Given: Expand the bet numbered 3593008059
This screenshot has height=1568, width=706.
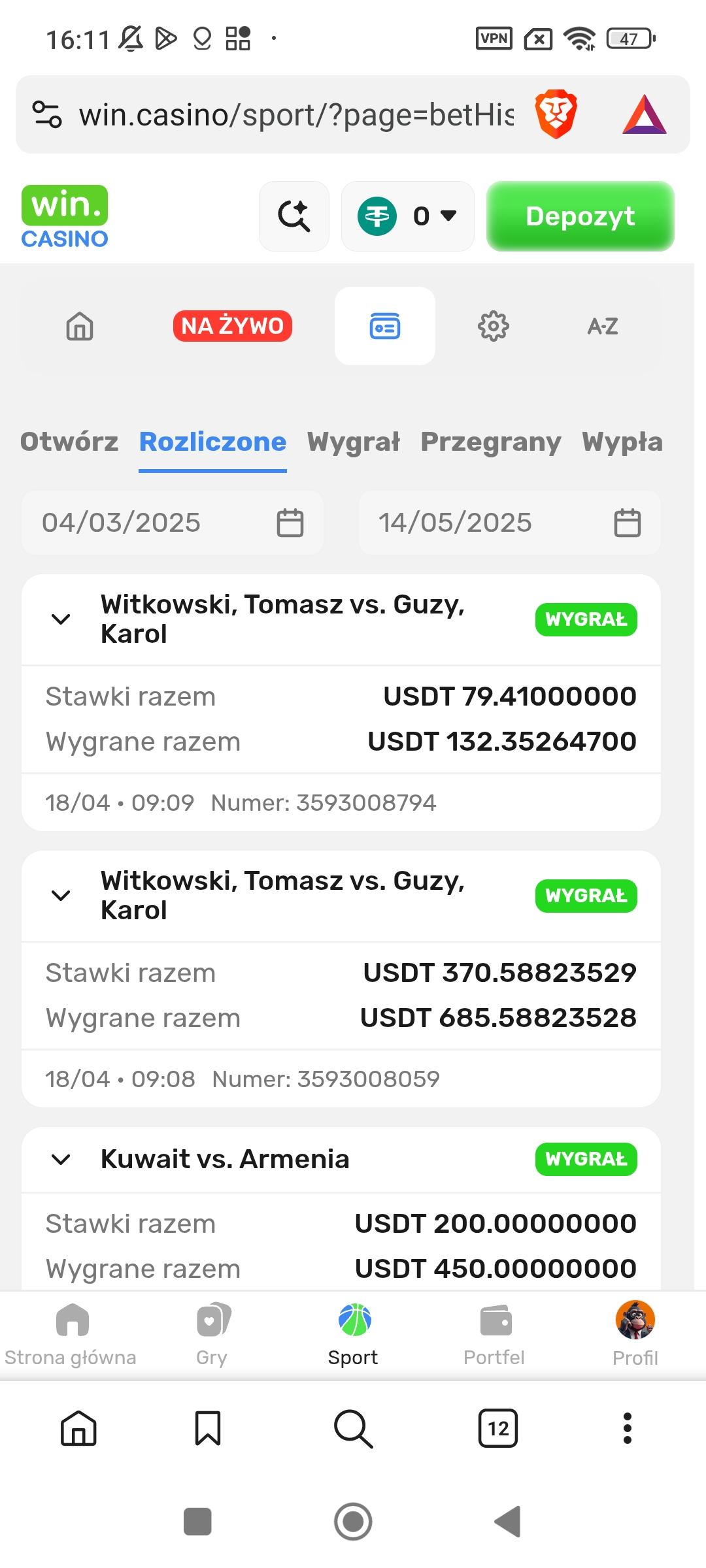Looking at the screenshot, I should 61,896.
